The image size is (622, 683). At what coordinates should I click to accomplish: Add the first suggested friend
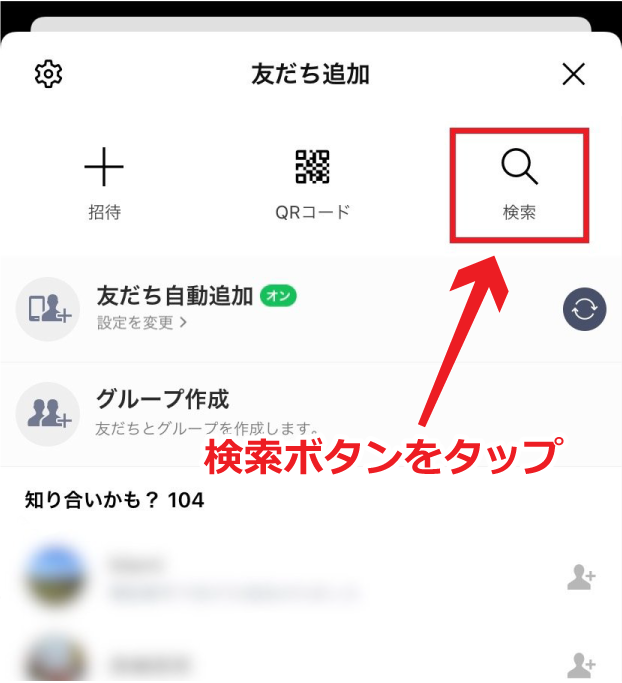[x=580, y=577]
